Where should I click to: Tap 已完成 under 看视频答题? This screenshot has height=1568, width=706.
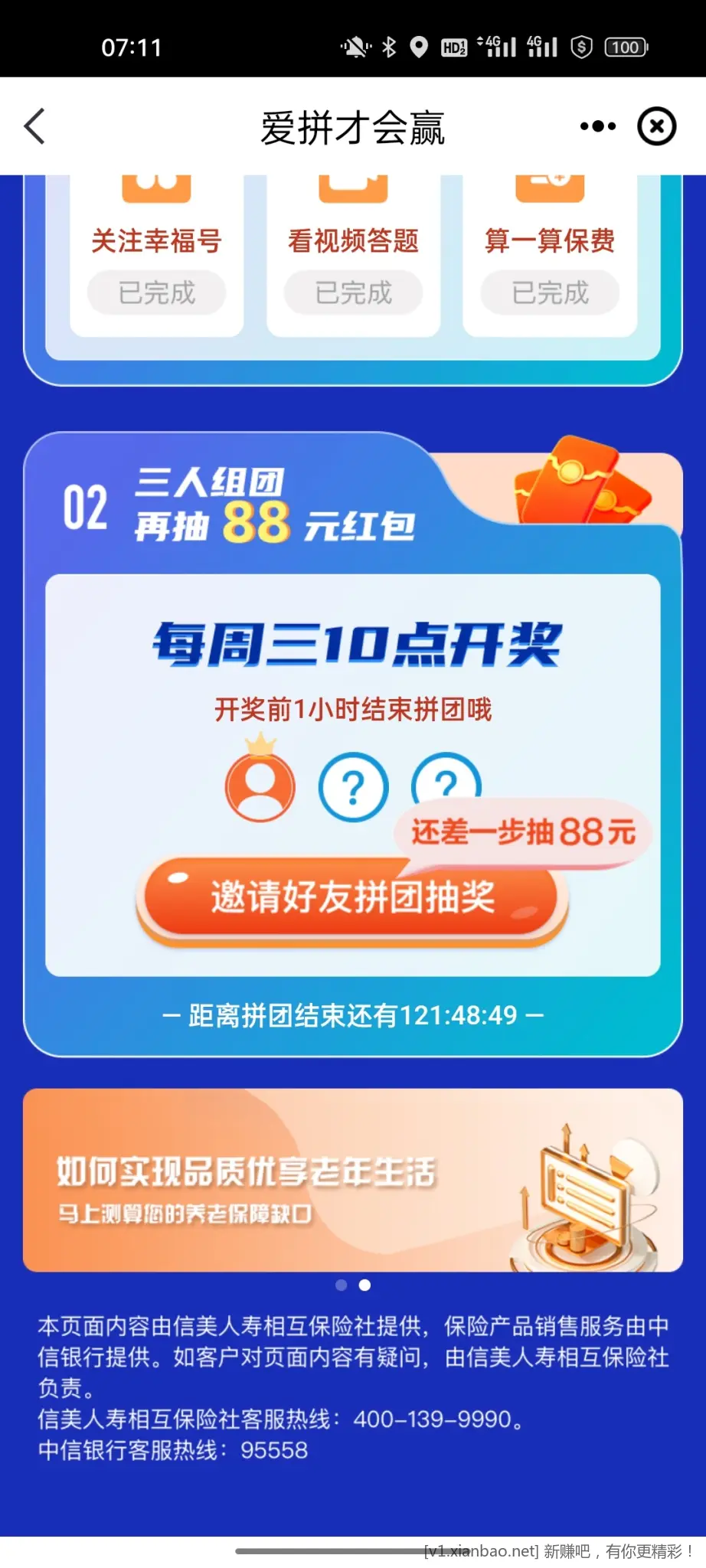[353, 292]
